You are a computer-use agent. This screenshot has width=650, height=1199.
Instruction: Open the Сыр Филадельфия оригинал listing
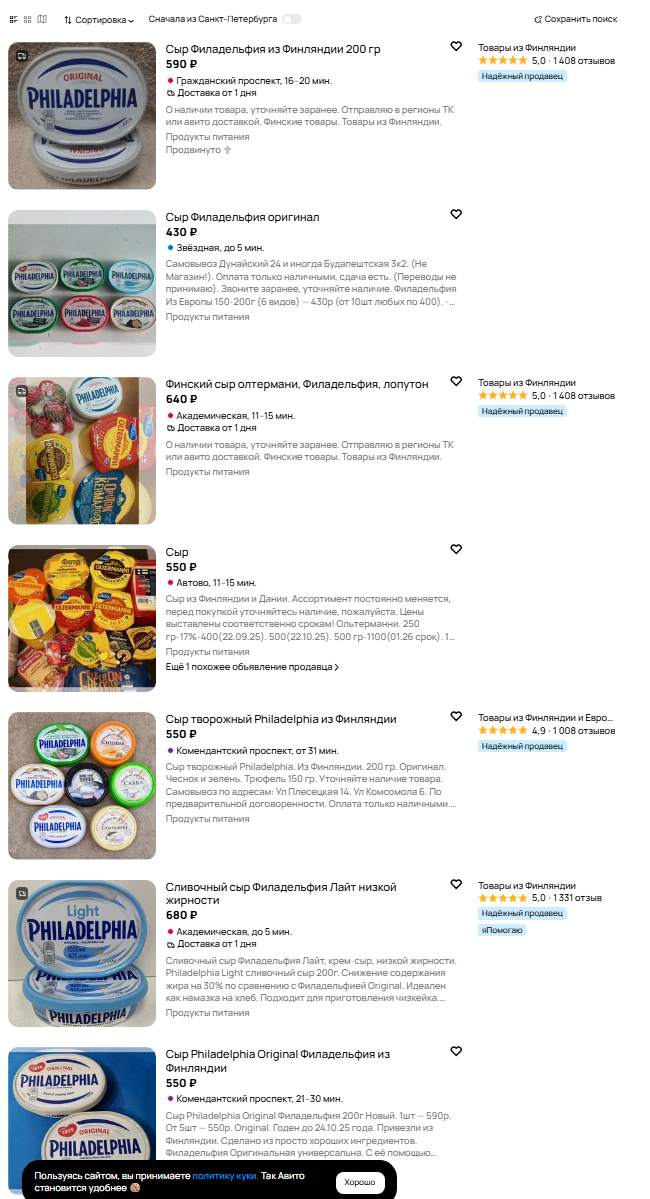242,217
